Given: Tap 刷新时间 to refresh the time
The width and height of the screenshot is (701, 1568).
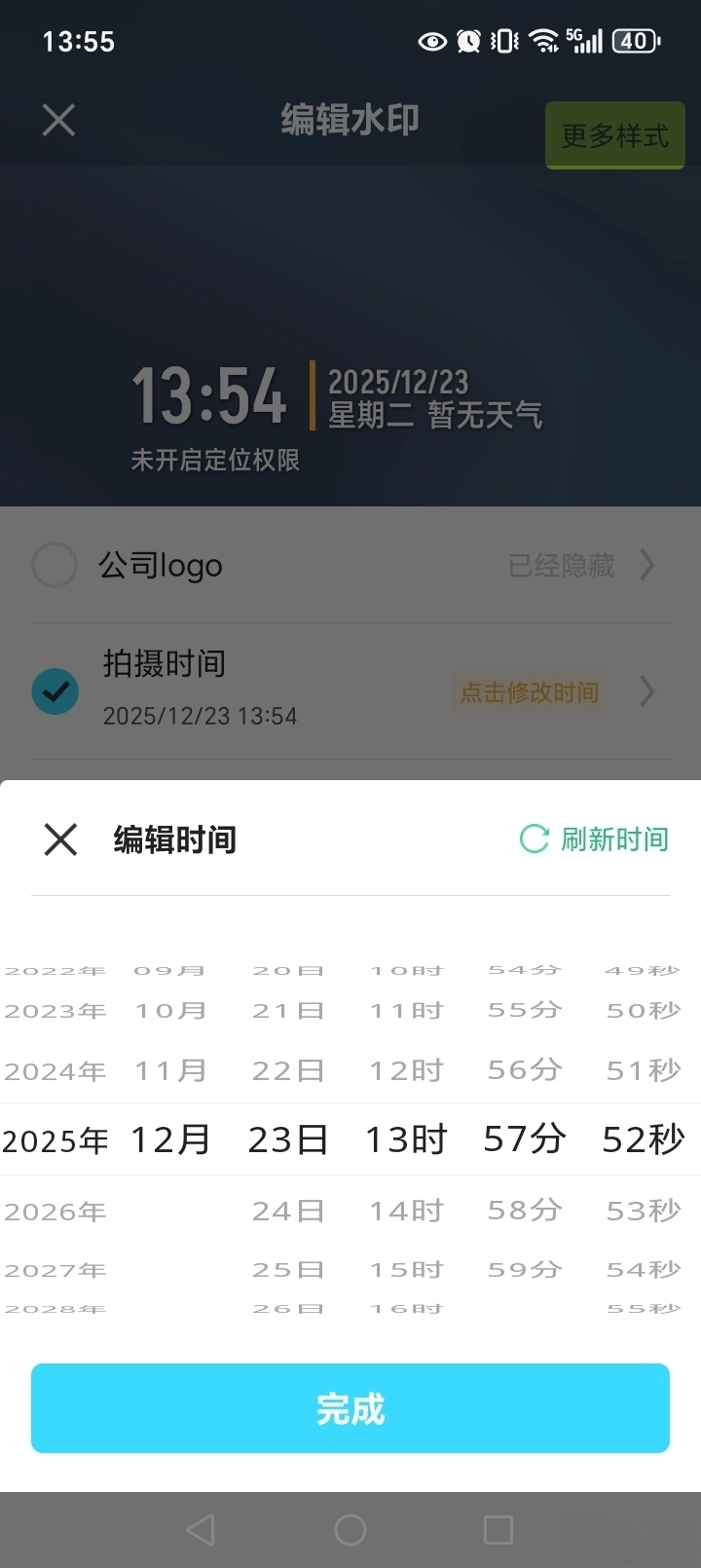Looking at the screenshot, I should (x=594, y=839).
